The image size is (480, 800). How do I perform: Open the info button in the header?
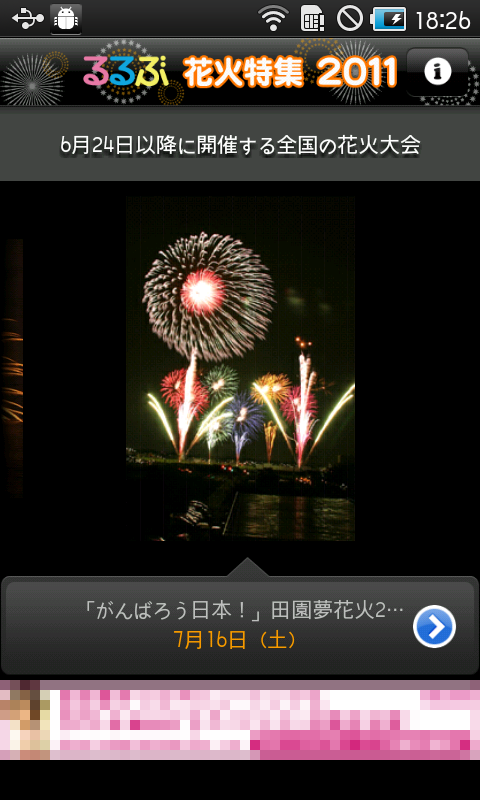point(437,72)
